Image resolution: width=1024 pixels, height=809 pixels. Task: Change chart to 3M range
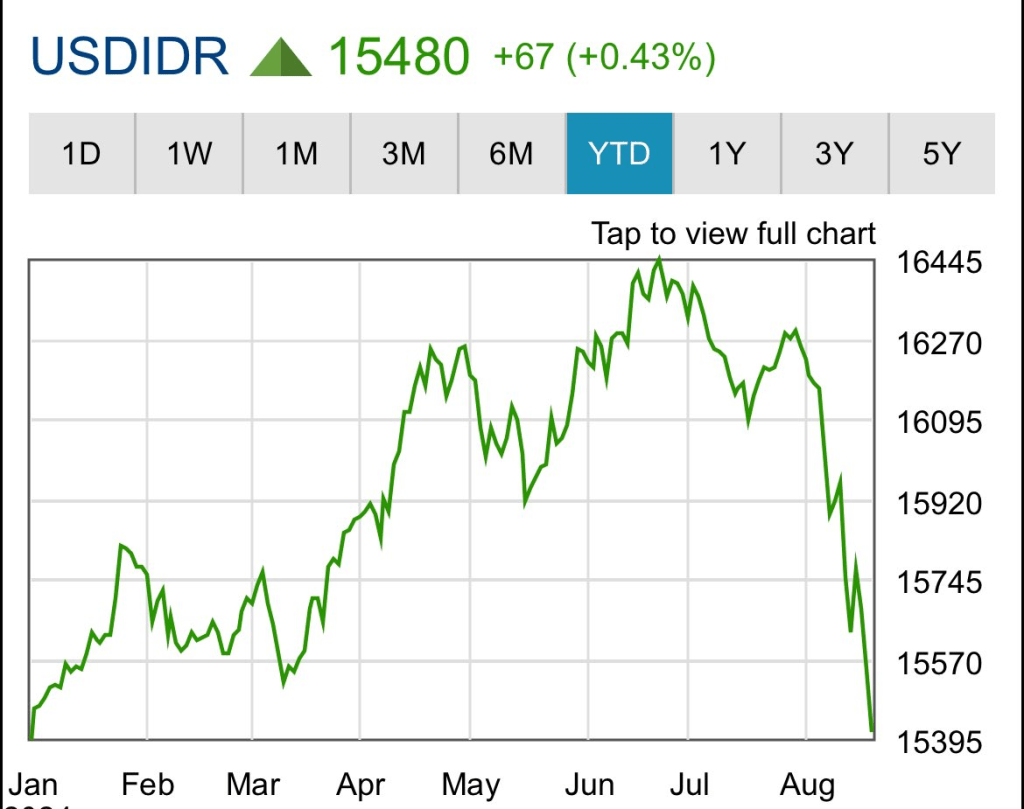404,154
